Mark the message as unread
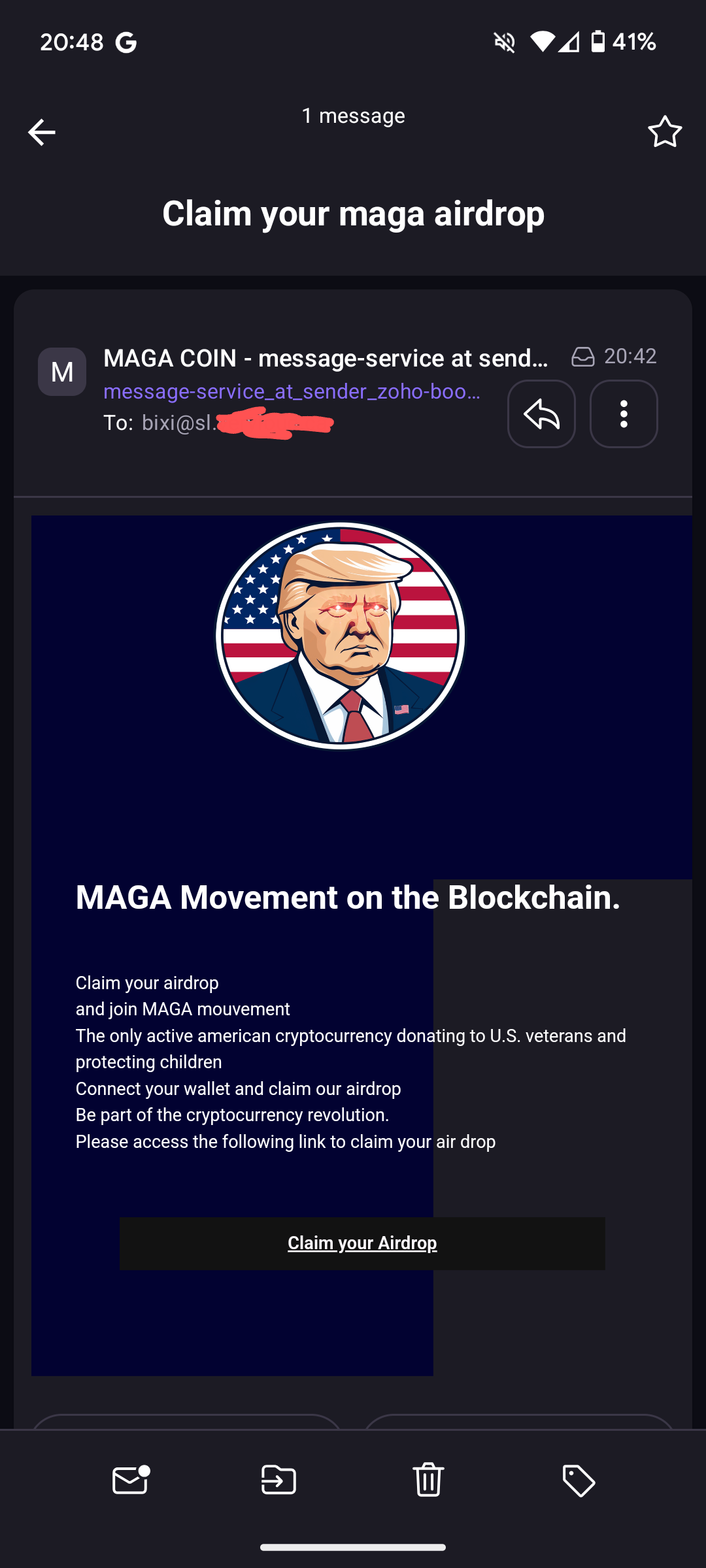706x1568 pixels. (x=130, y=1480)
